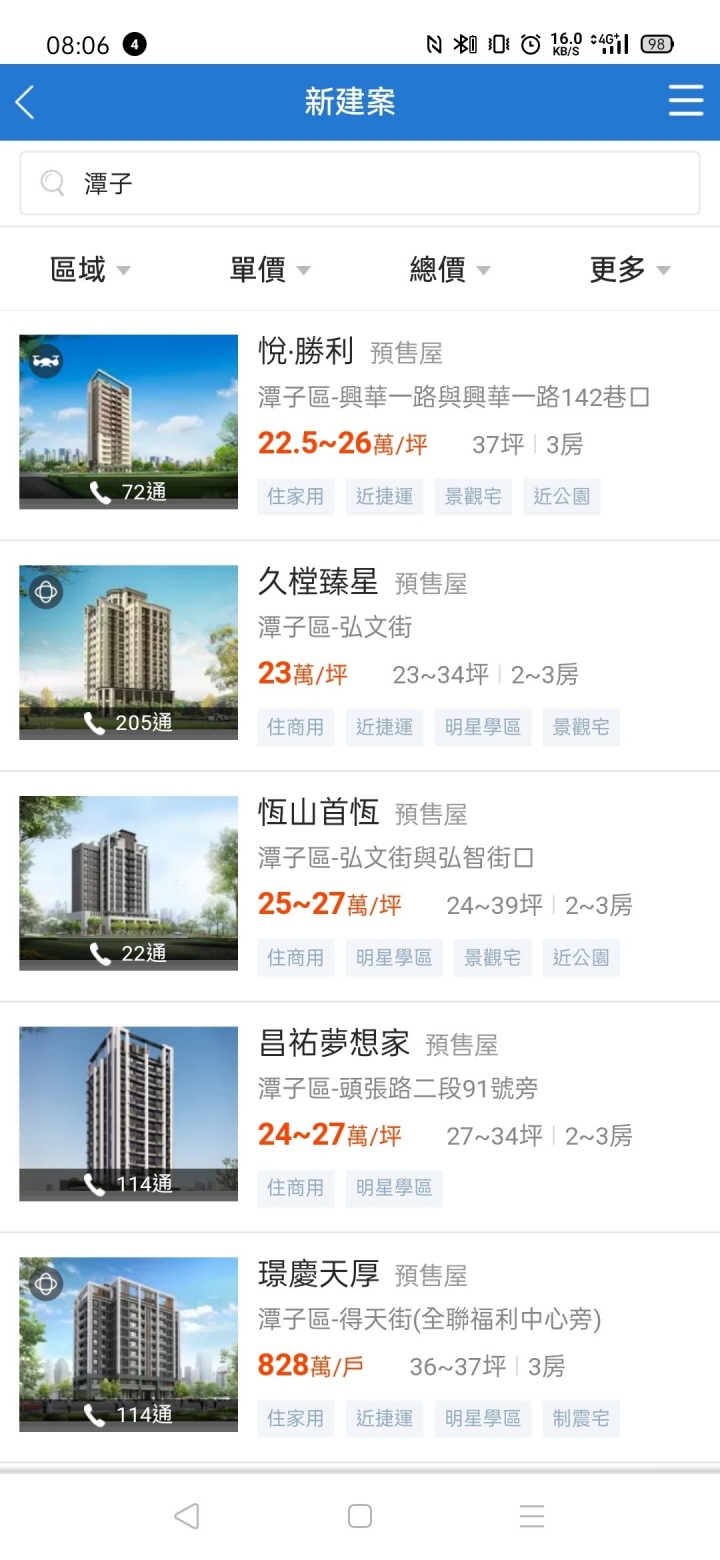Go back using the header arrow
720x1560 pixels.
tap(26, 102)
